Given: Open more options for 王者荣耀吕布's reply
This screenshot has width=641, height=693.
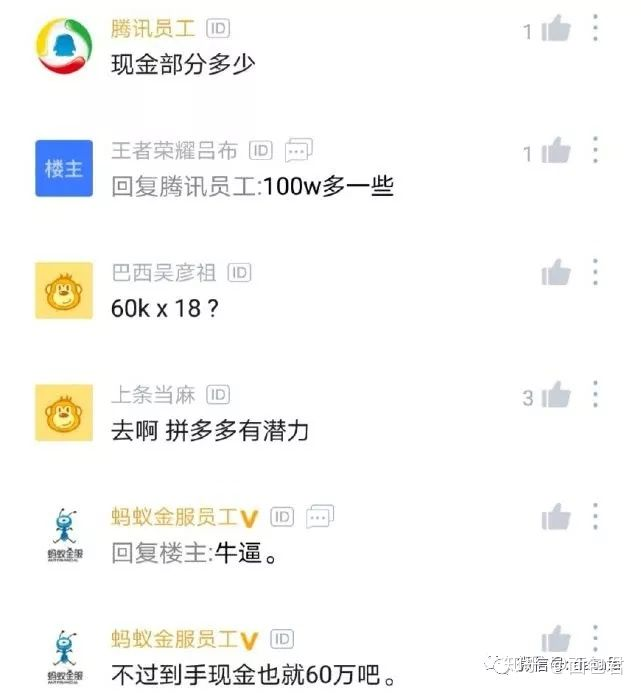Looking at the screenshot, I should coord(595,152).
